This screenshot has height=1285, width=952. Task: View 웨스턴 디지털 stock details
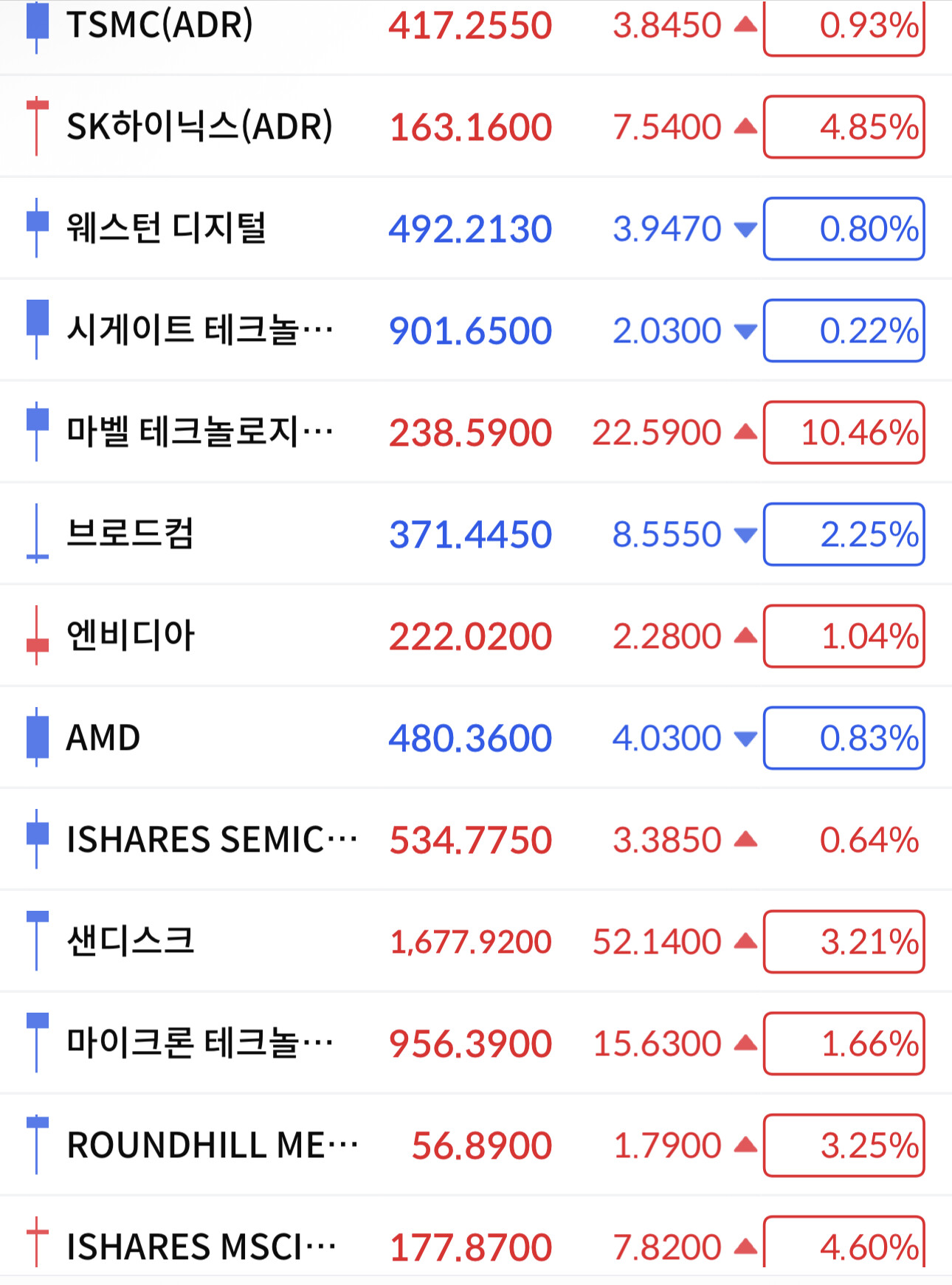point(476,228)
